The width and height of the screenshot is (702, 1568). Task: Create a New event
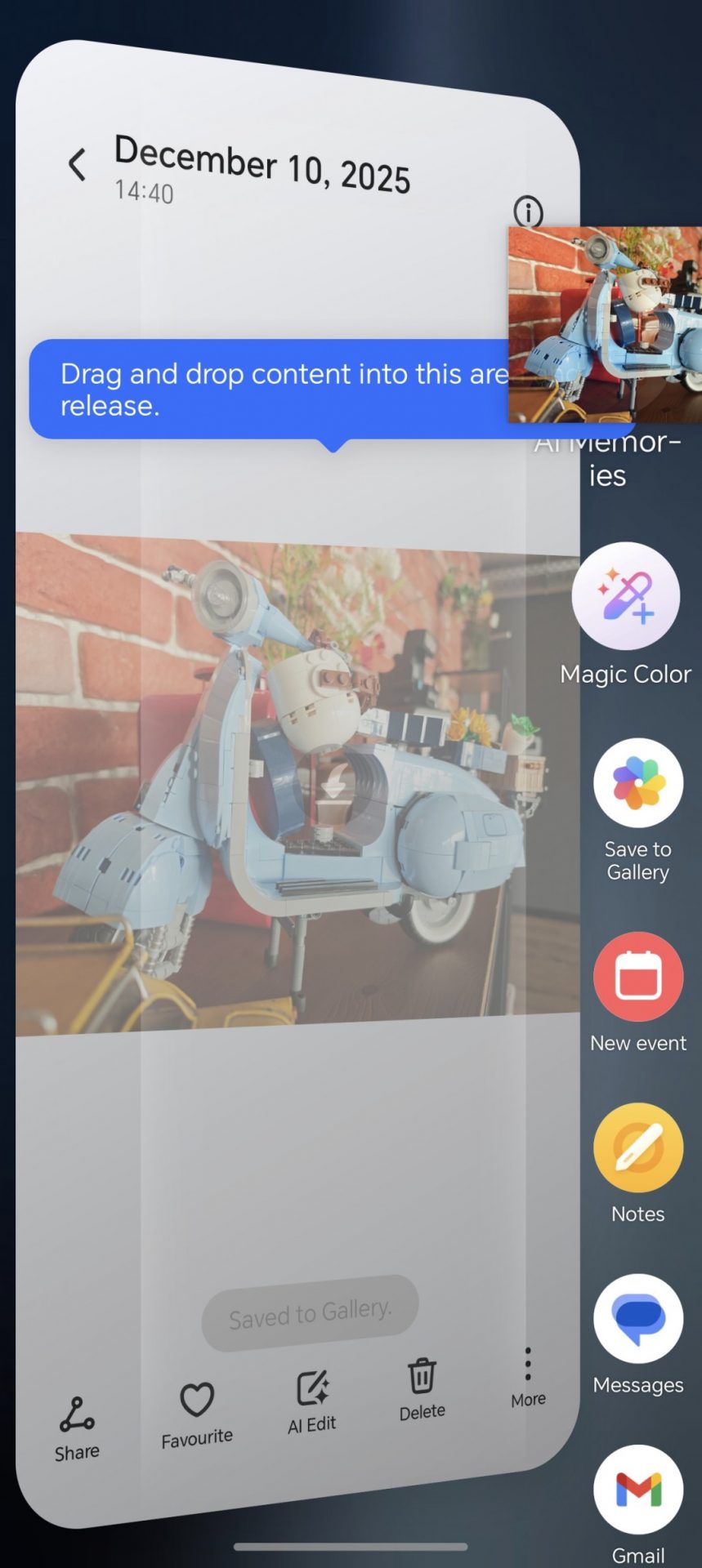point(637,977)
